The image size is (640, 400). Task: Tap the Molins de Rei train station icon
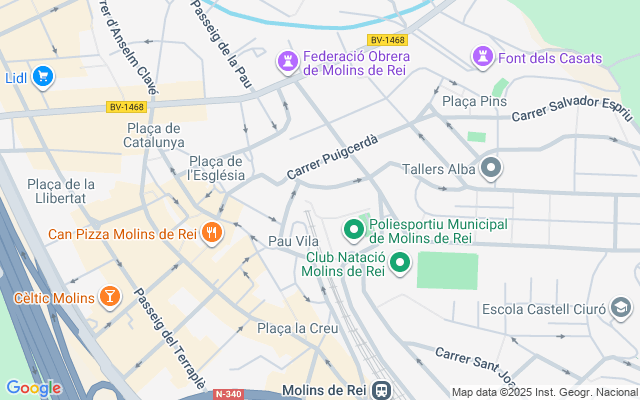[381, 391]
